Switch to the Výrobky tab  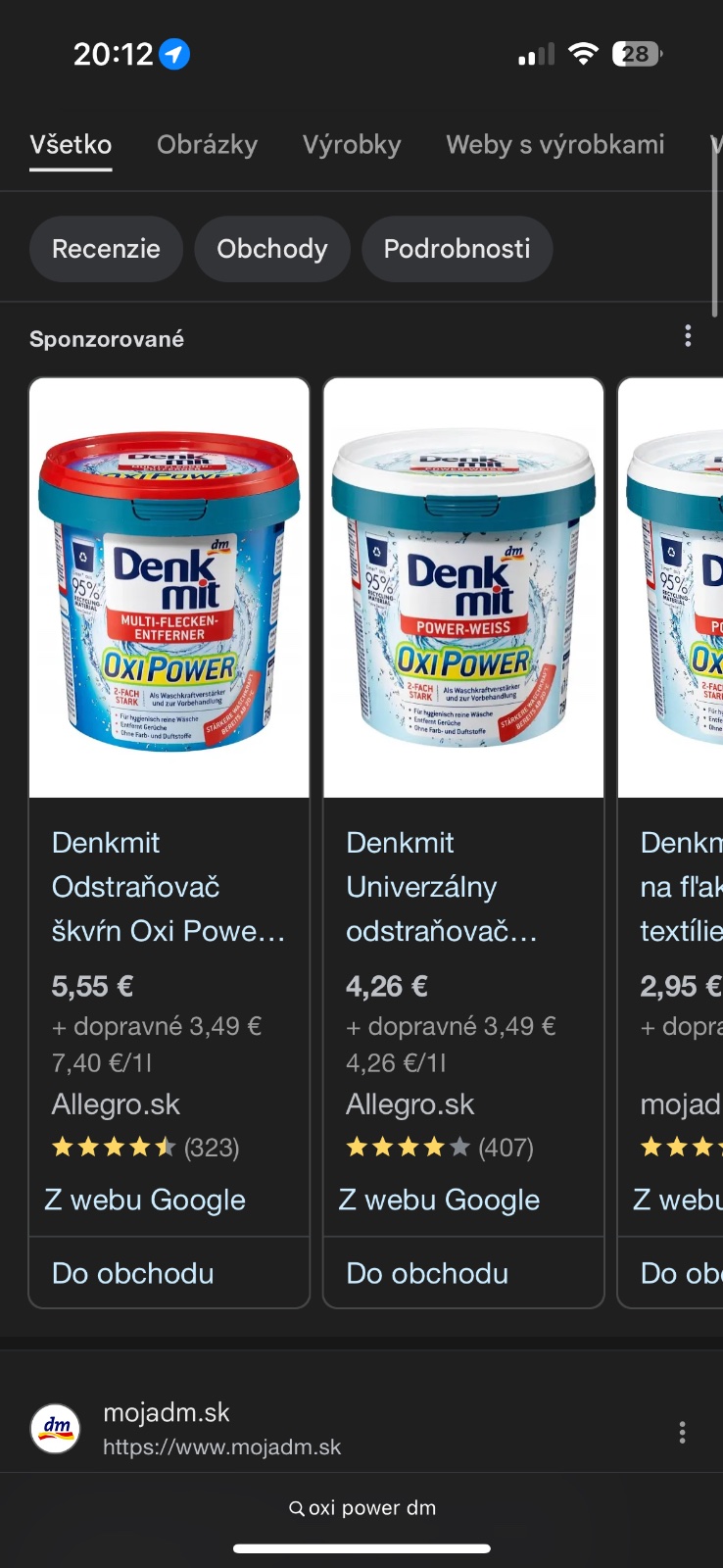coord(352,145)
